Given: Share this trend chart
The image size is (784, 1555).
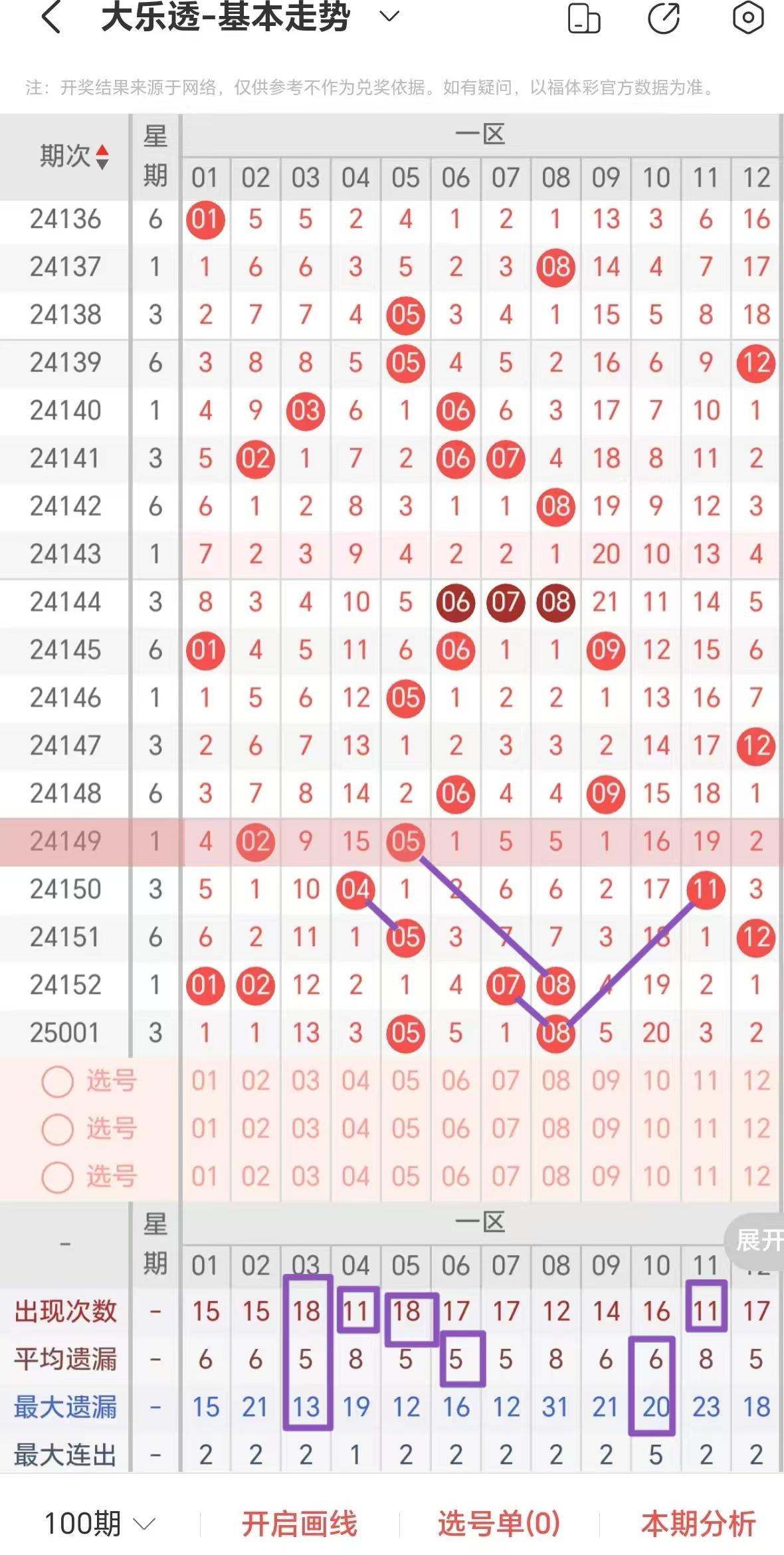Looking at the screenshot, I should click(x=664, y=18).
